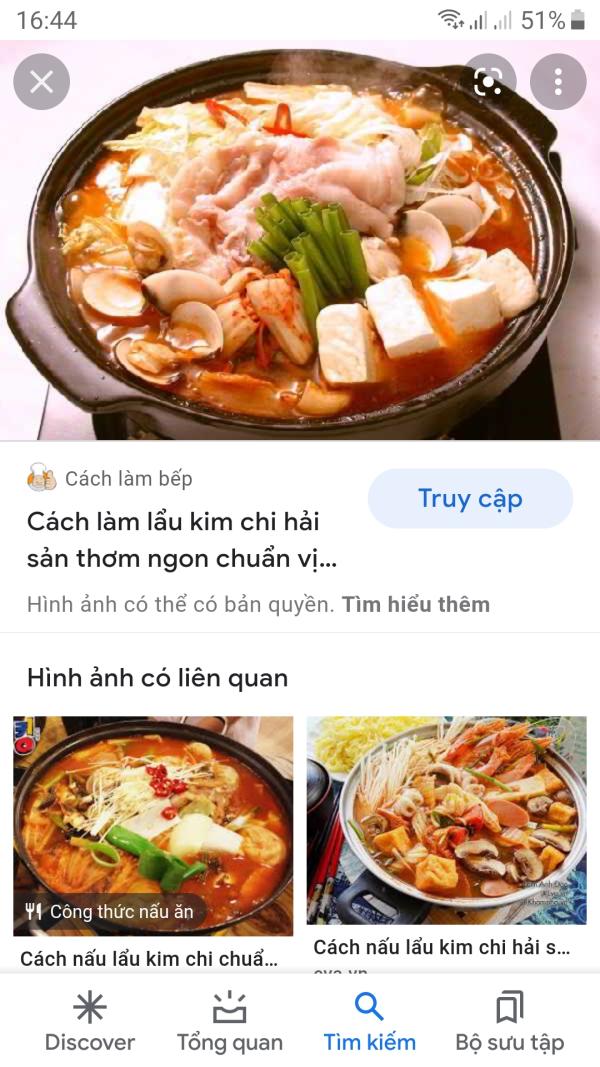Tap the Truy cập button
Screen dimensions: 600x1067
[470, 498]
